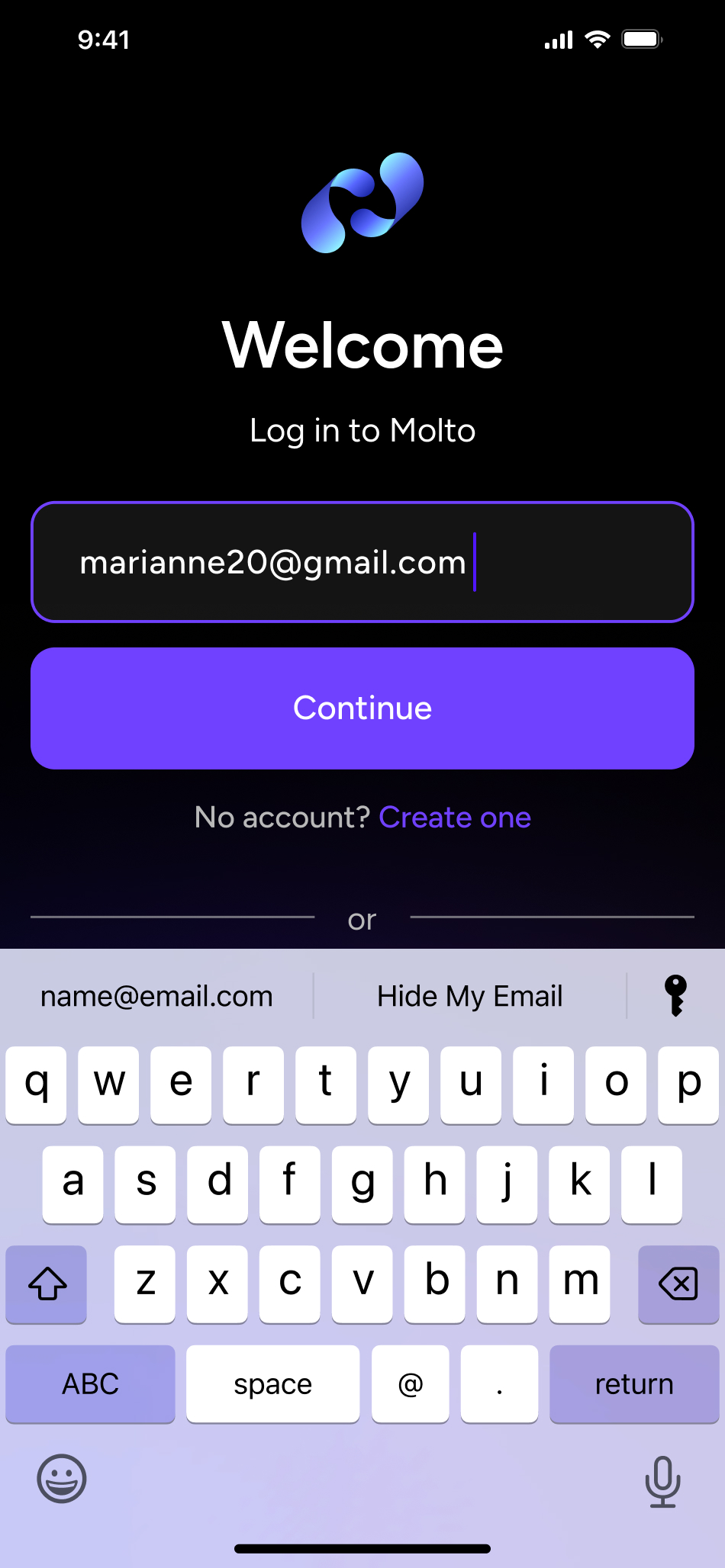
Task: Open saved passwords key icon
Action: 675,996
